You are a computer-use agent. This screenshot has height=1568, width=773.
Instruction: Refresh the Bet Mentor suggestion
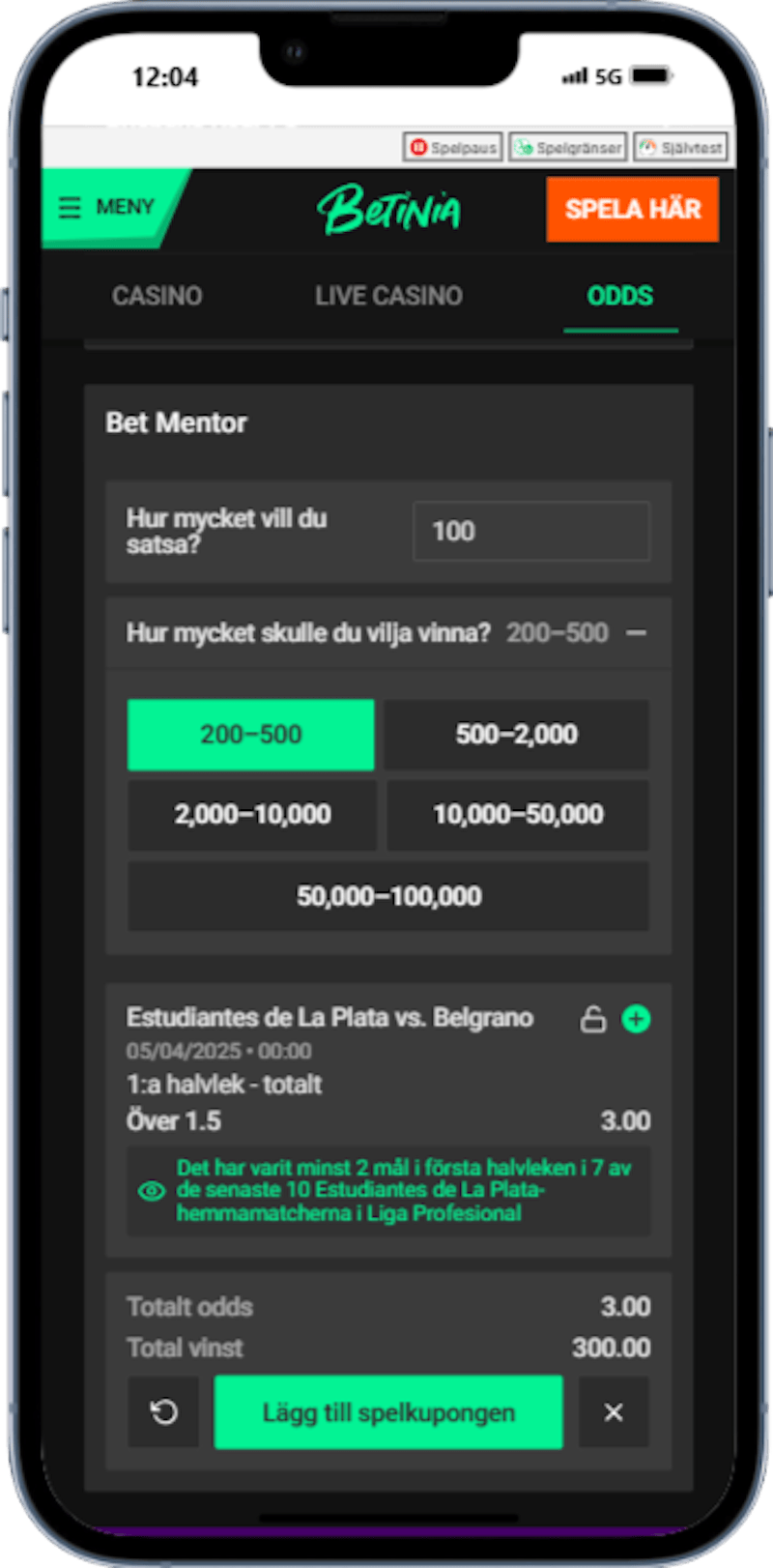[164, 1412]
